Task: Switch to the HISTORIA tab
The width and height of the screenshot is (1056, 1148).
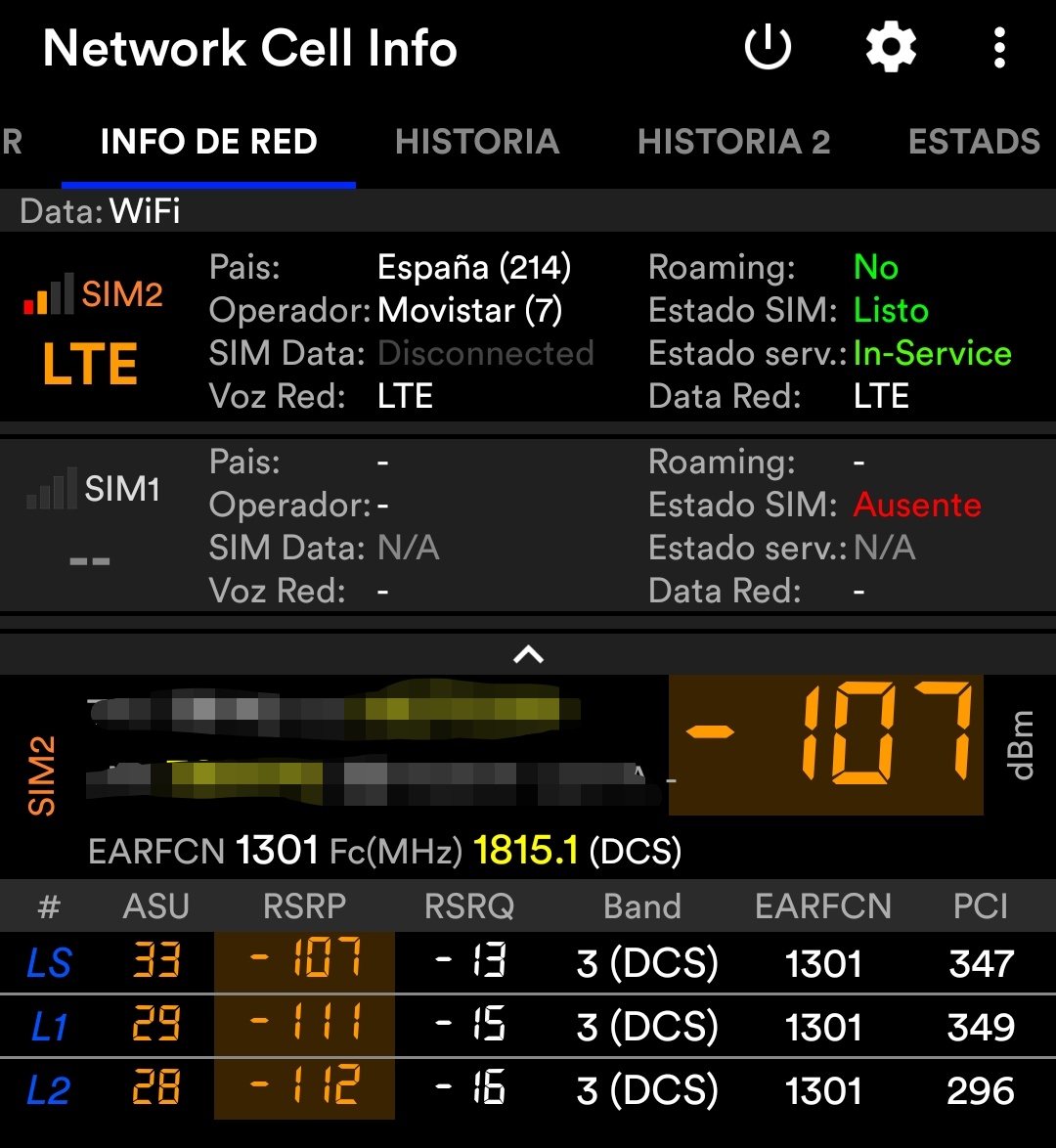Action: point(476,143)
